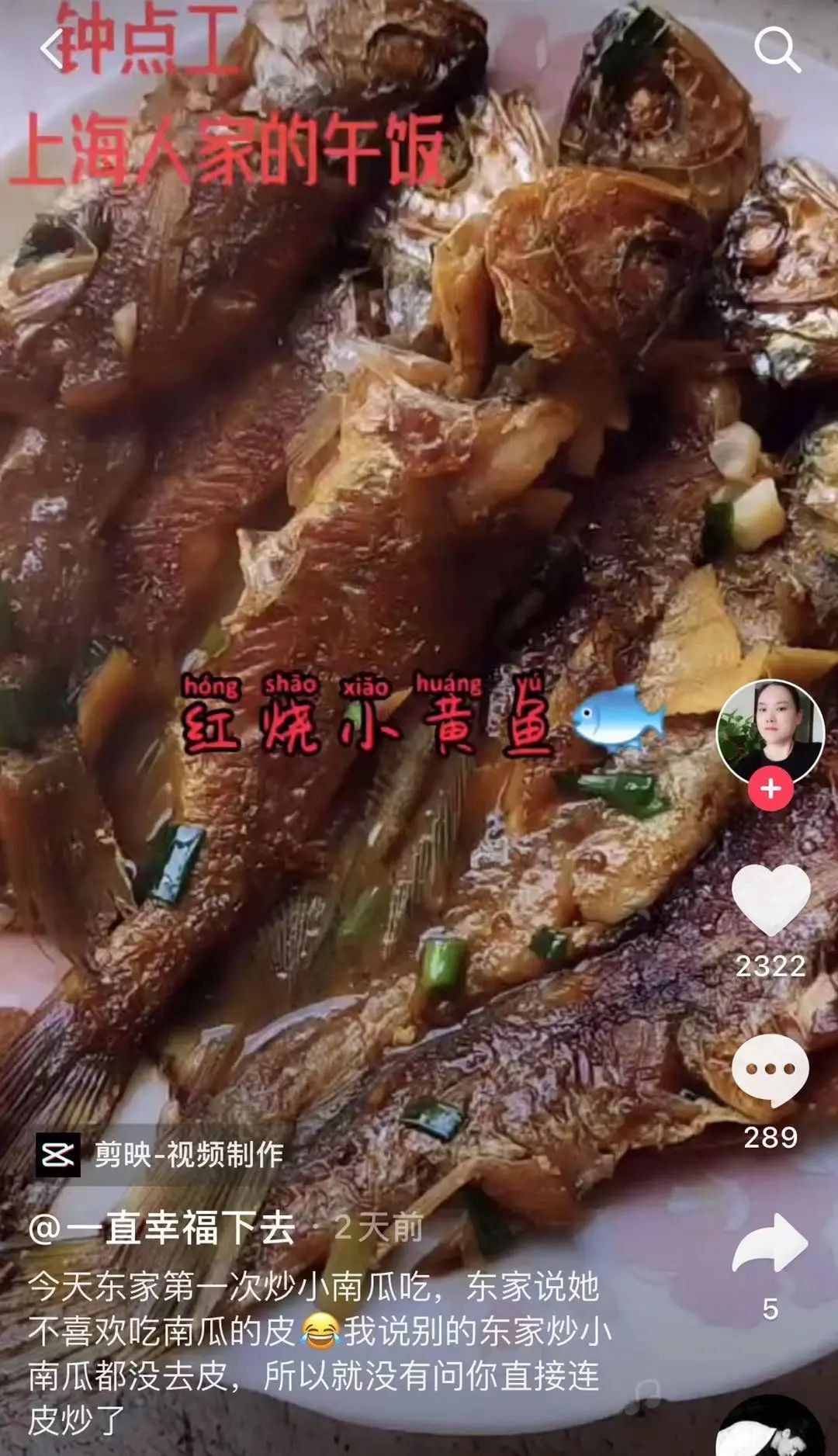This screenshot has height=1456, width=838.
Task: Open the 剪映-视频制作 tag
Action: click(x=161, y=1155)
